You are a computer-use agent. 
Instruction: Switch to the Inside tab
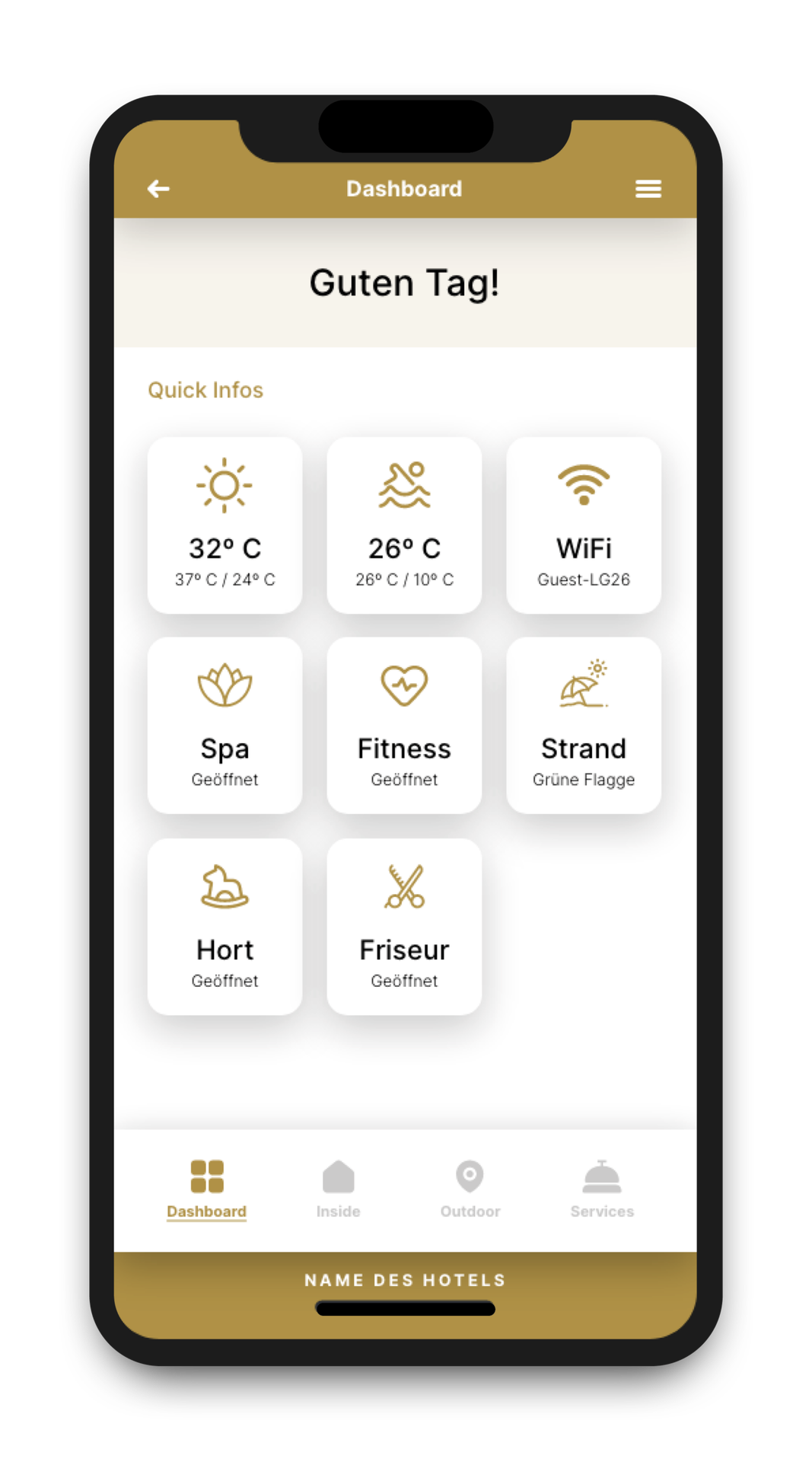pos(338,1189)
